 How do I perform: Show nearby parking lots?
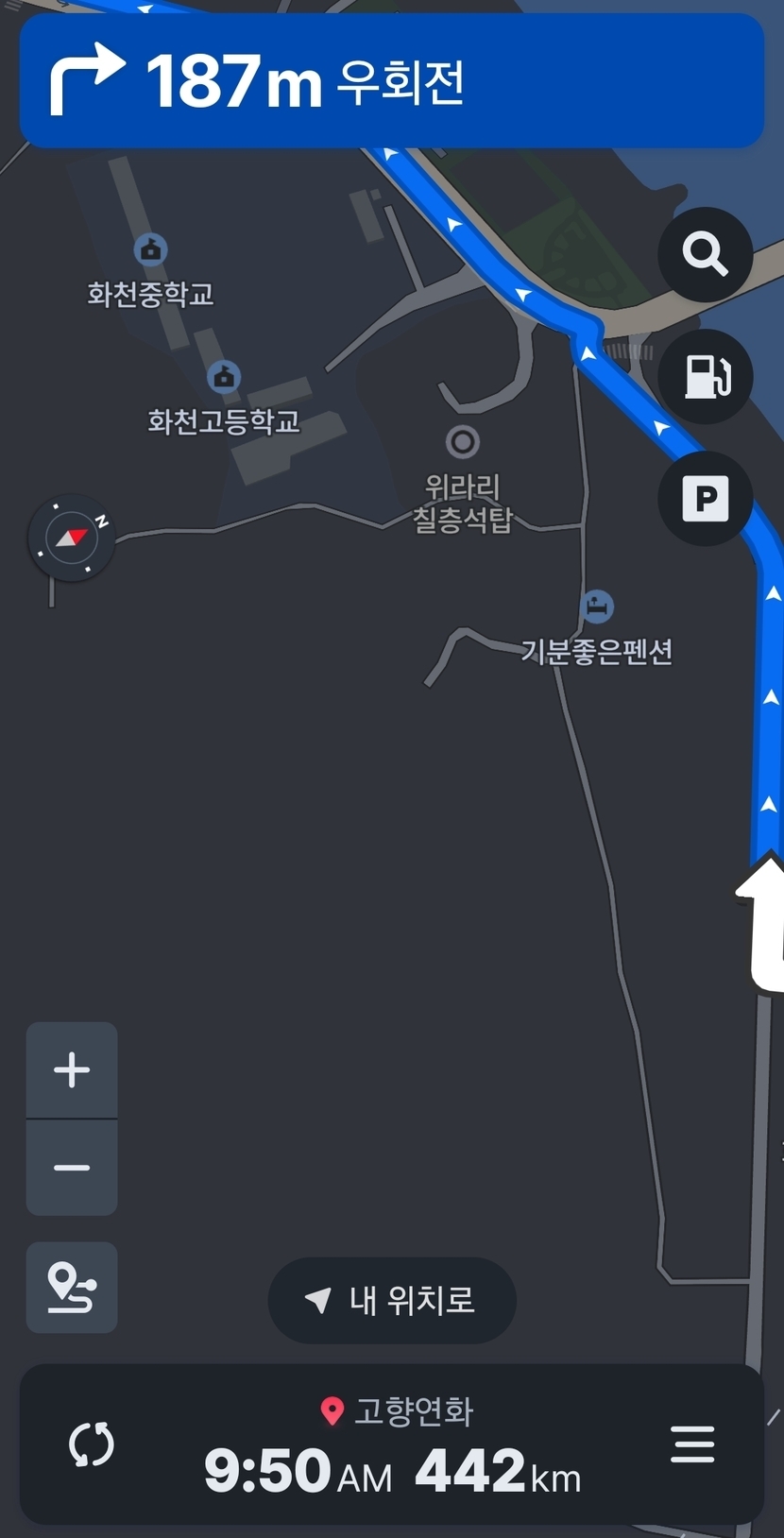705,498
